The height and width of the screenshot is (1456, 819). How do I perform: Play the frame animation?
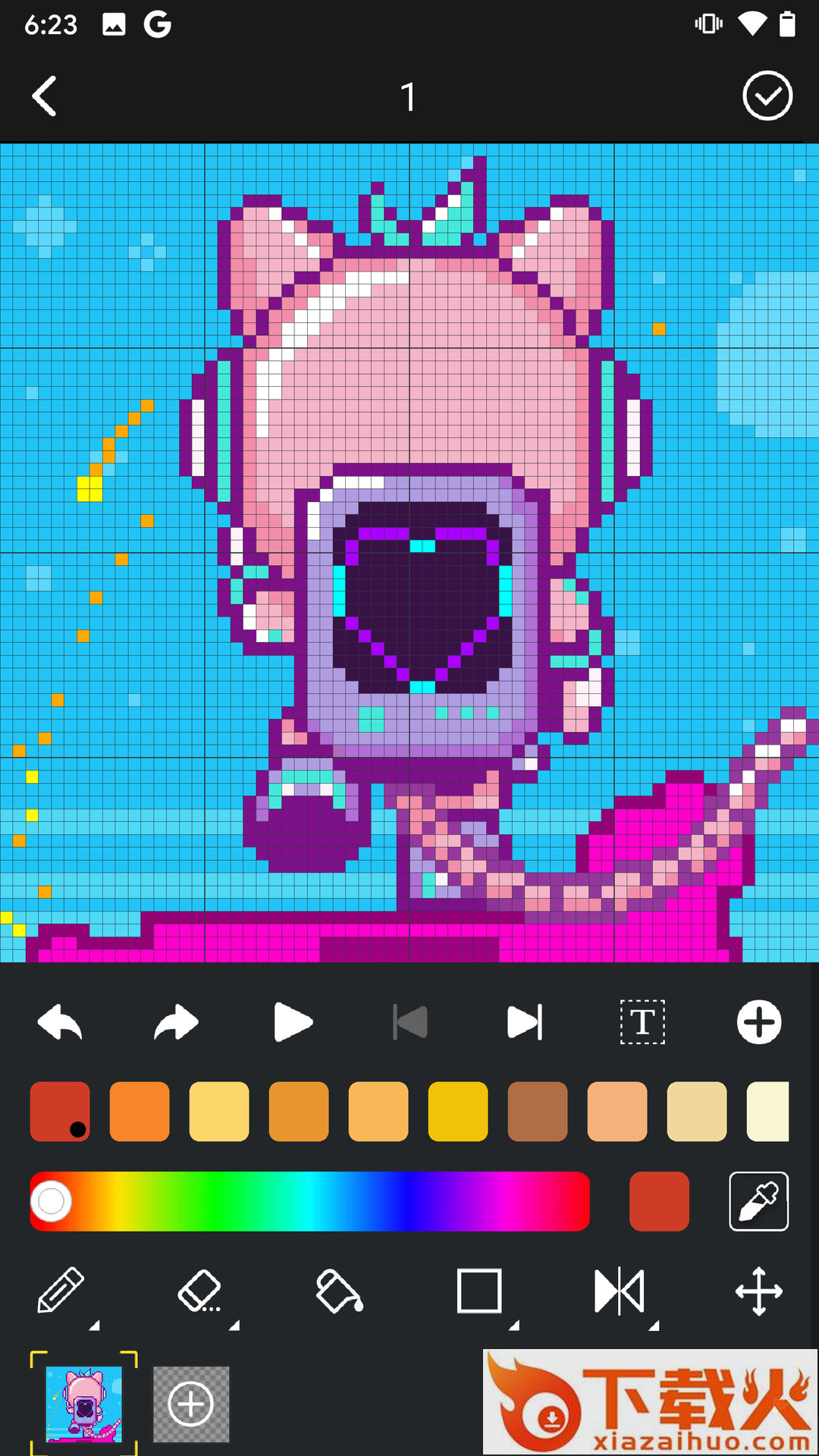click(293, 1022)
